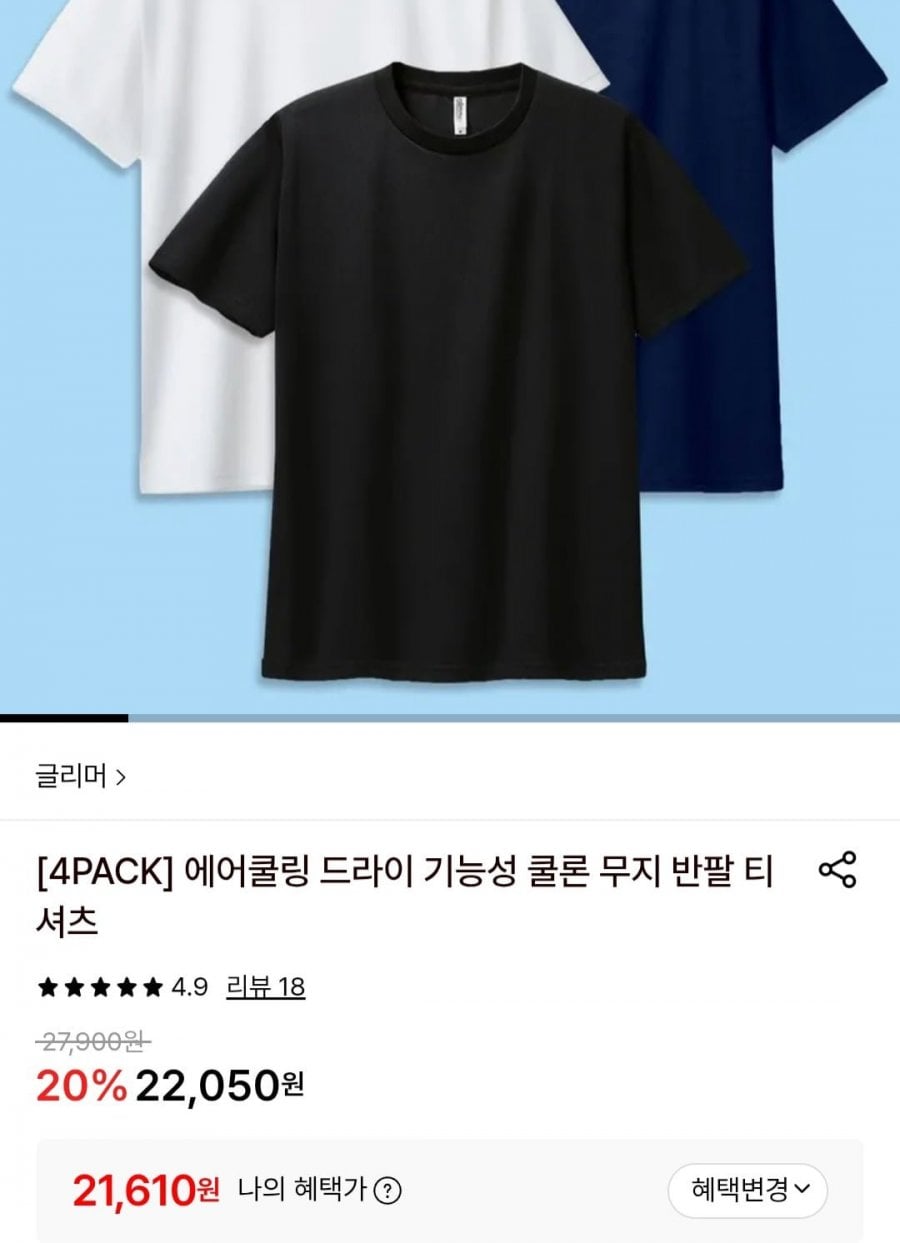Open the 리뷰 18 reviews link

265,987
